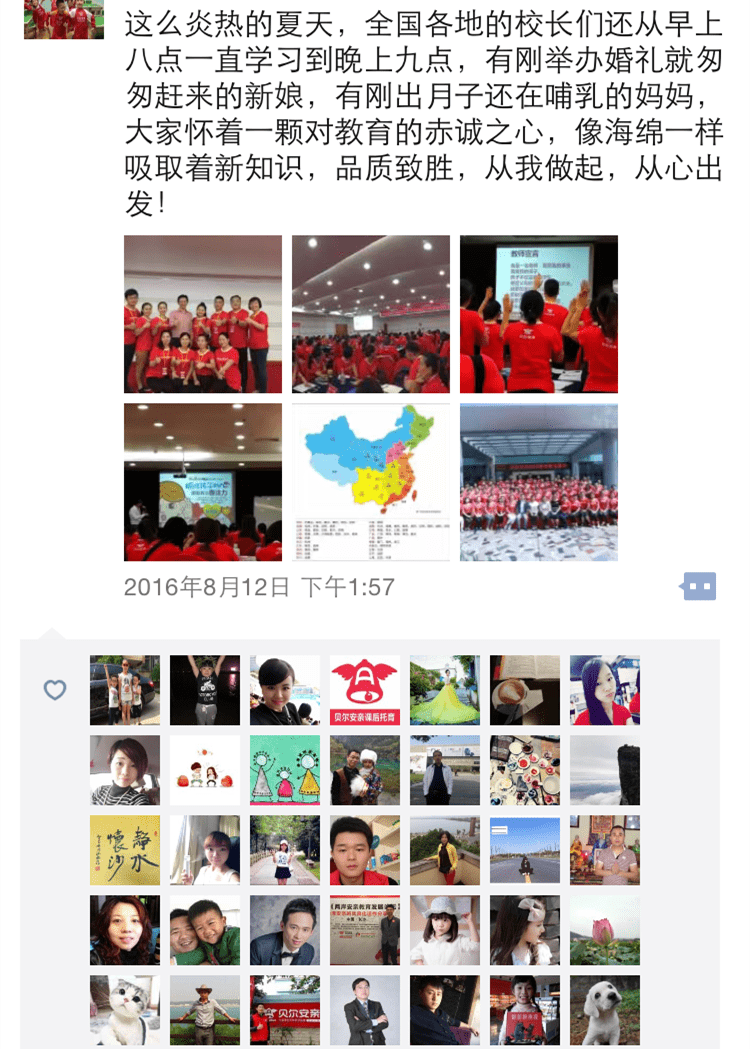Open the profile with the bow tie man avatar
This screenshot has height=1049, width=750.
(285, 930)
